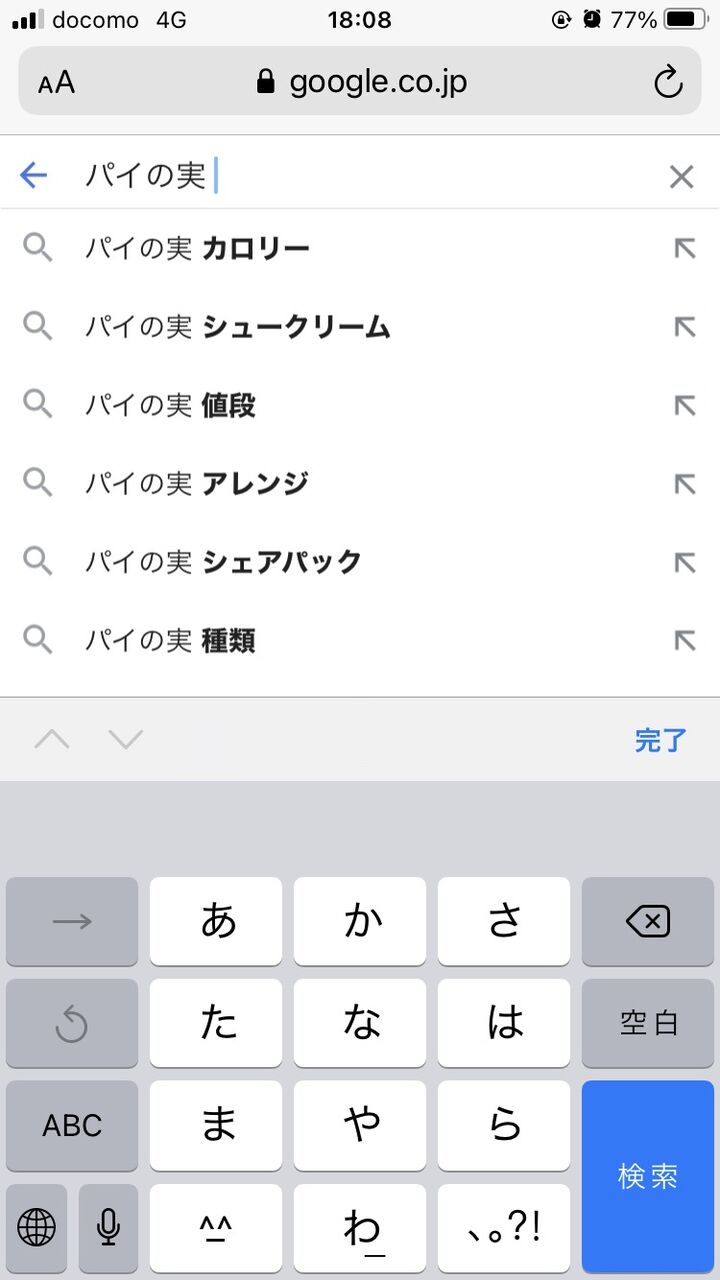Viewport: 720px width, 1280px height.
Task: Reload the google.co.jp page
Action: click(x=668, y=82)
